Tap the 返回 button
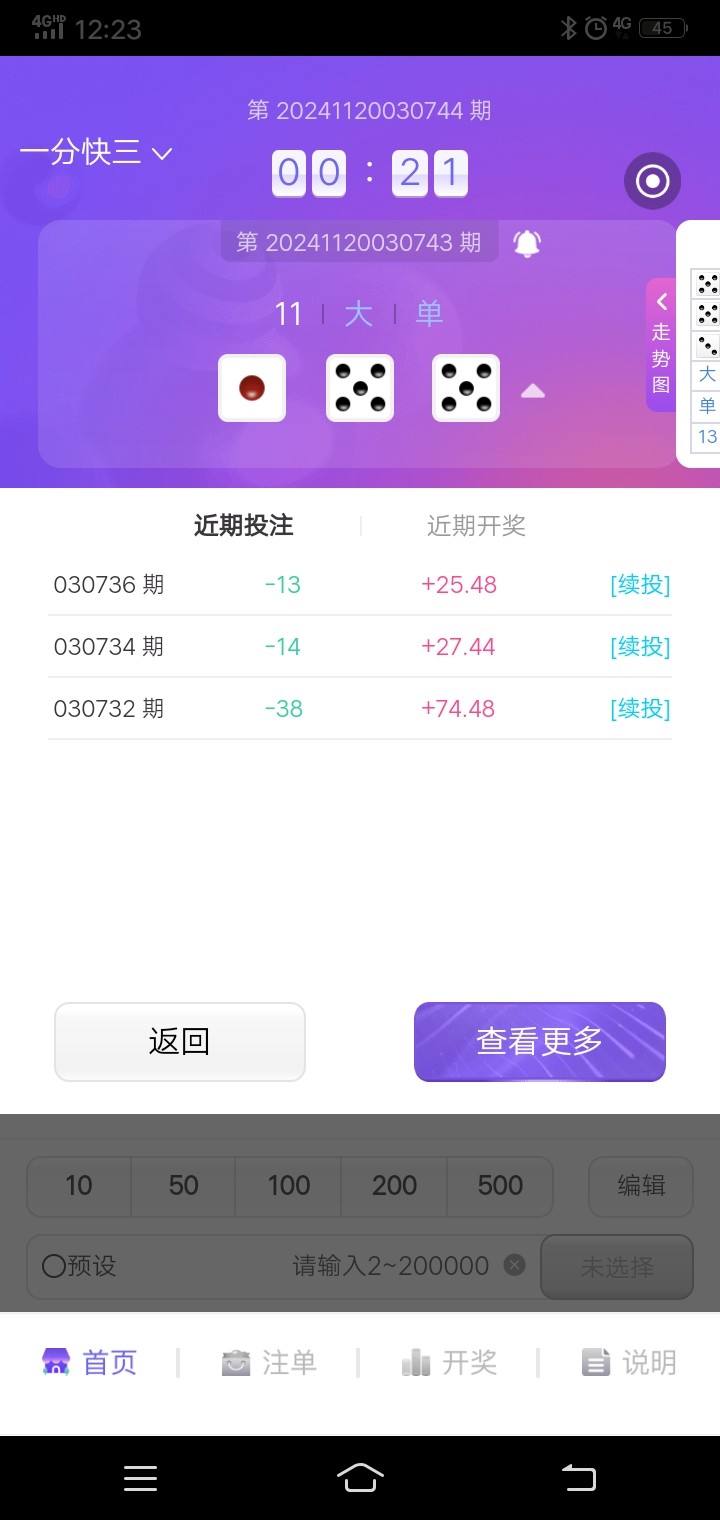This screenshot has height=1520, width=720. [180, 1042]
